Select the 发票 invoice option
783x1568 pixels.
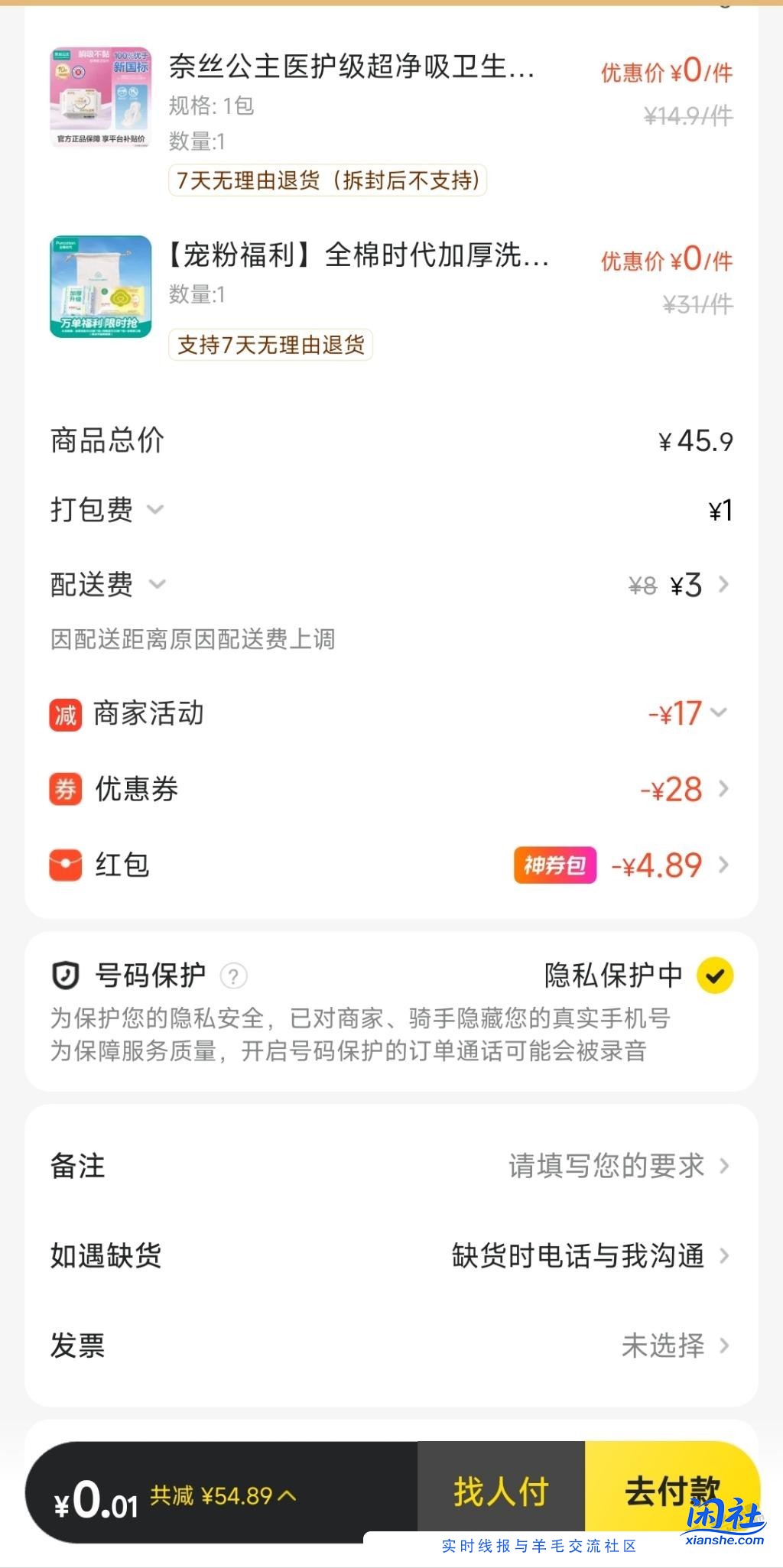(661, 1346)
